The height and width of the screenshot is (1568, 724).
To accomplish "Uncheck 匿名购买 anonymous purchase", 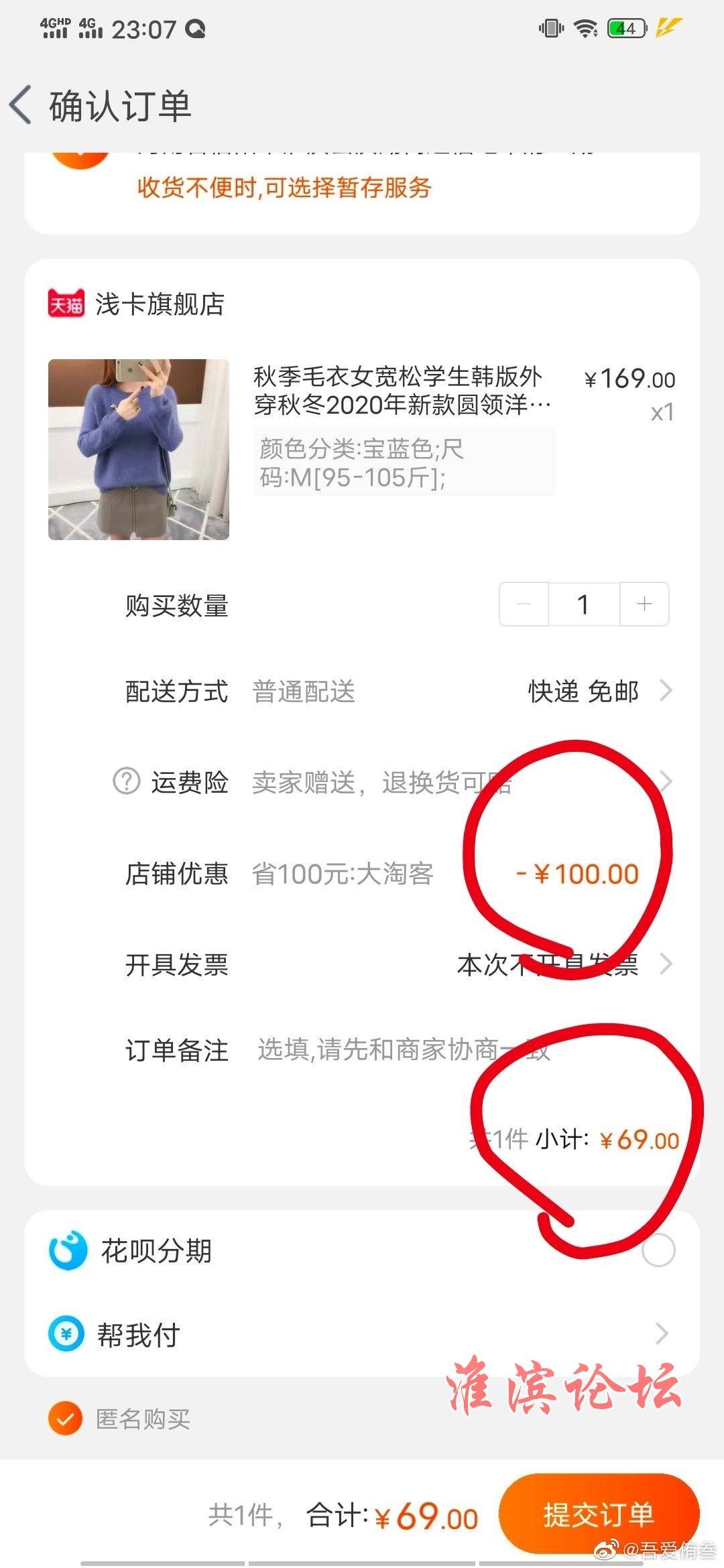I will [66, 1419].
